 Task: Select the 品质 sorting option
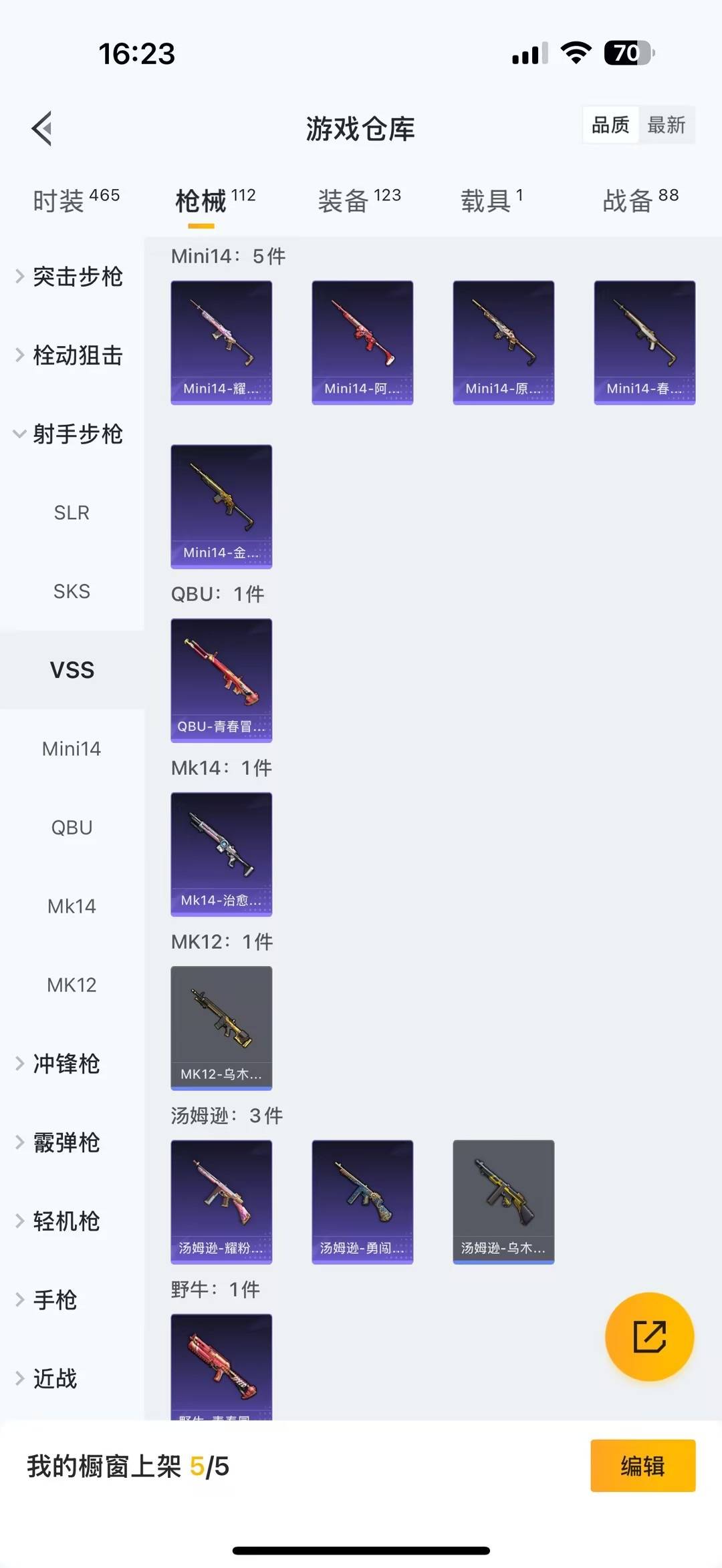[609, 125]
